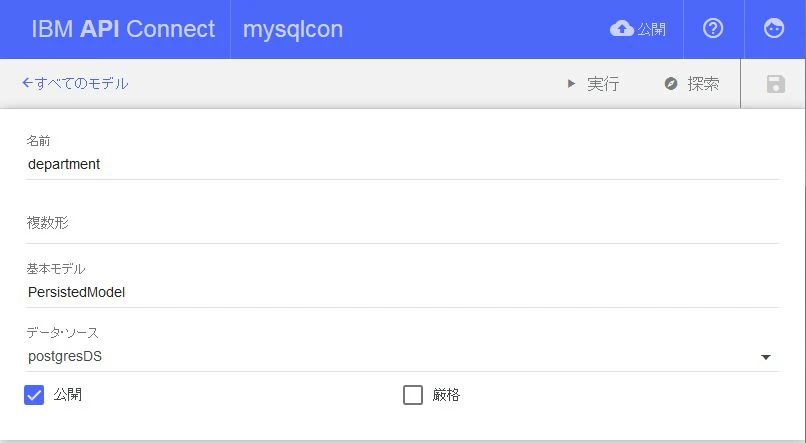Select the mysqlcon project title
Viewport: 806px width, 443px height.
[x=293, y=29]
